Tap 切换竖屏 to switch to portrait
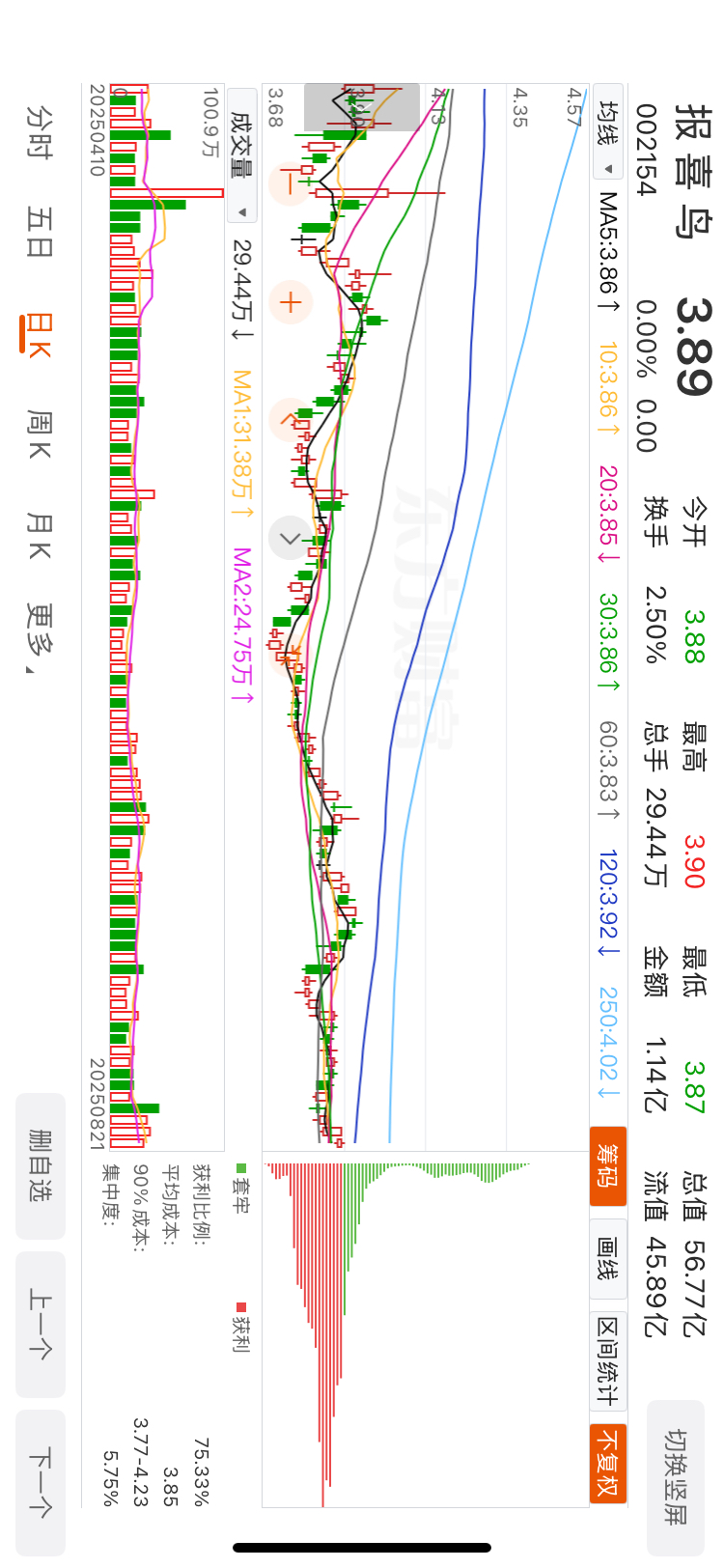 [x=676, y=1476]
